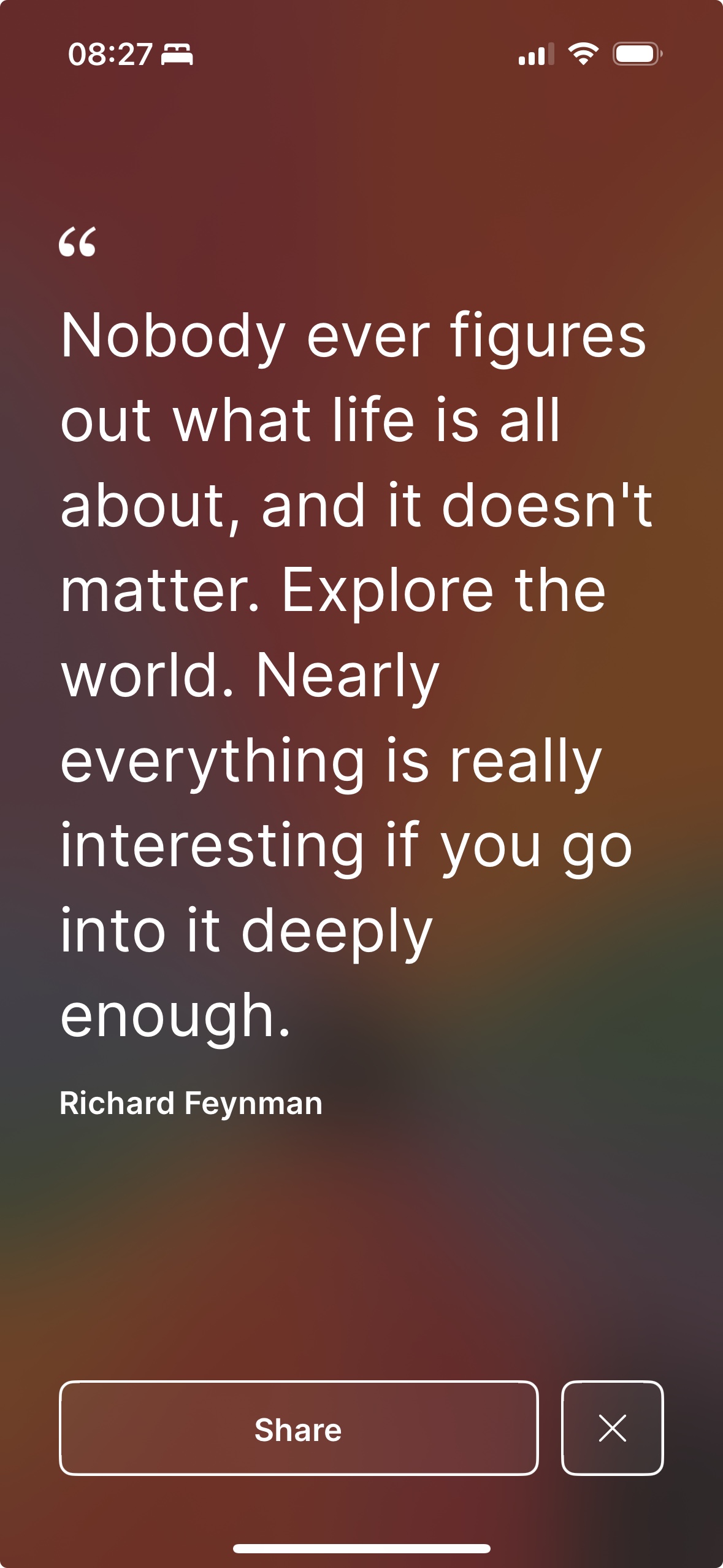
Task: Share the Richard Feynman quote
Action: (x=299, y=1428)
